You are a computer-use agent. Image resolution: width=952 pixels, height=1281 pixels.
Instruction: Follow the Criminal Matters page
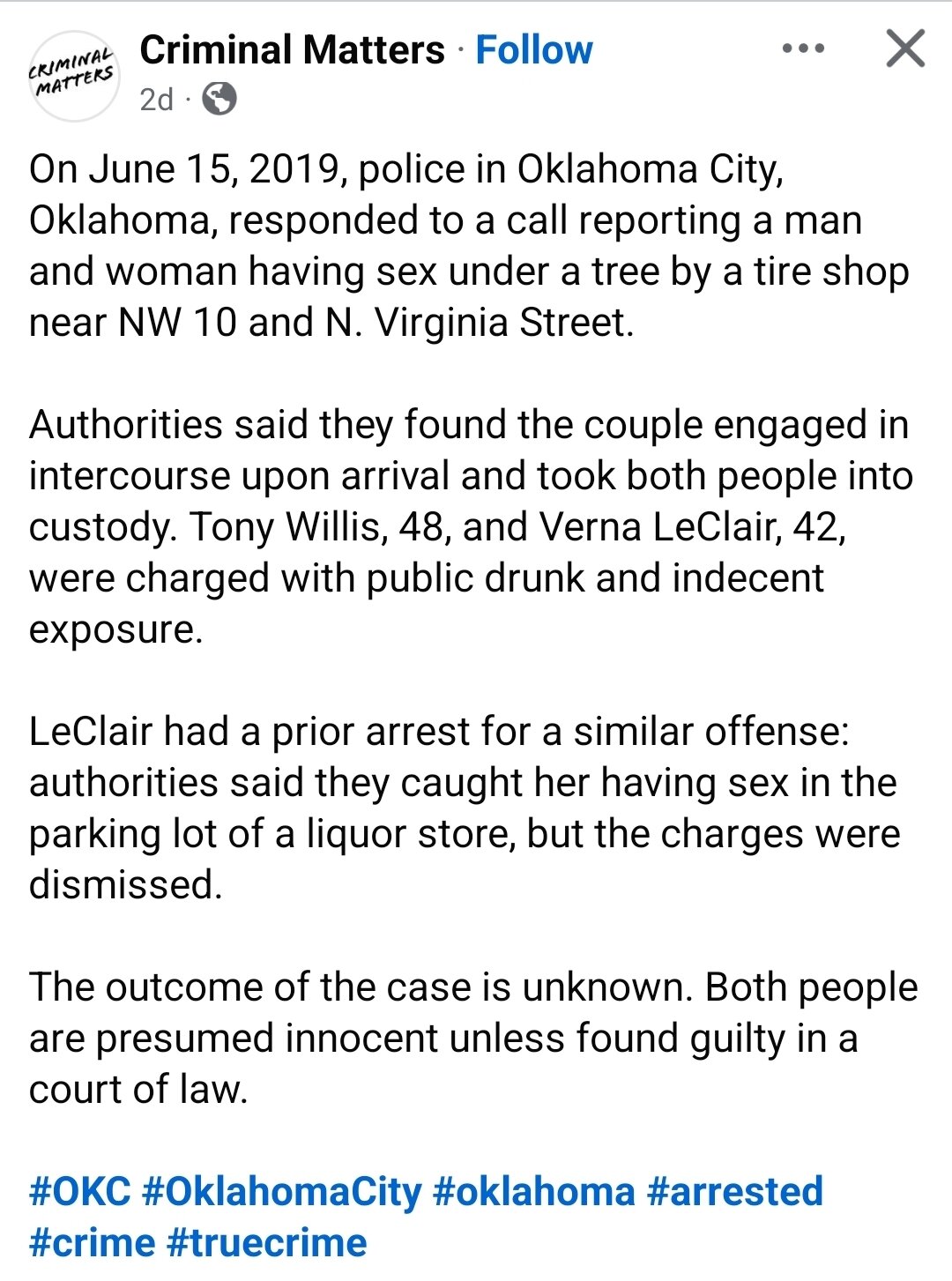(534, 50)
